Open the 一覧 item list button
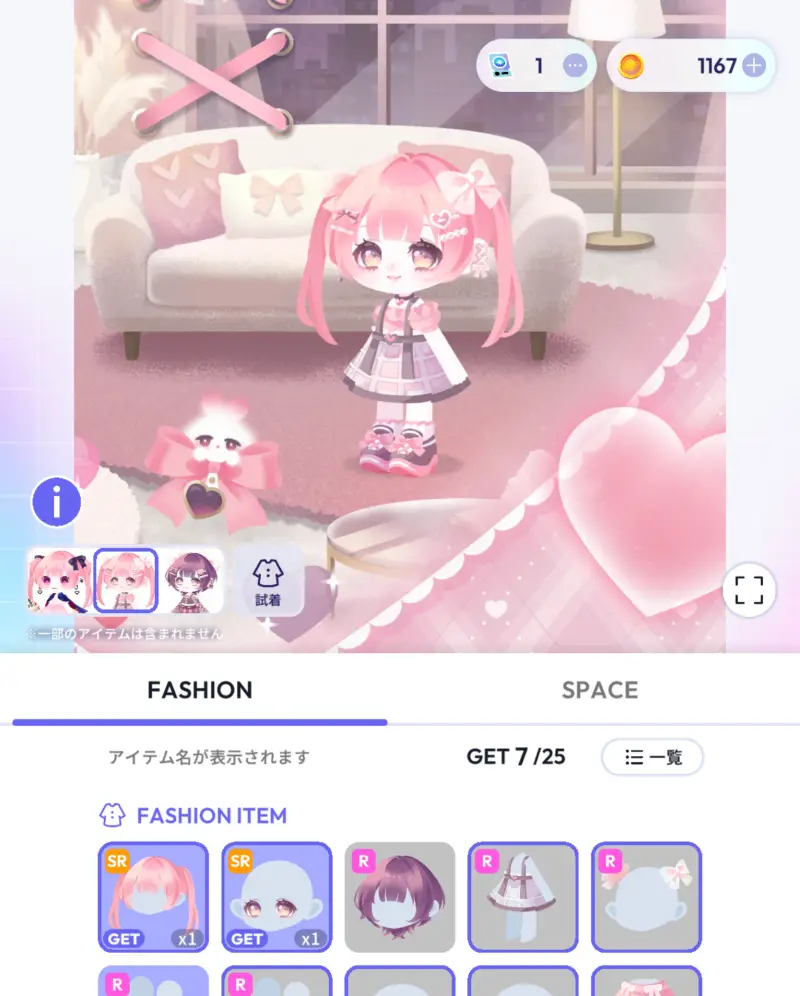The image size is (800, 996). (x=652, y=757)
